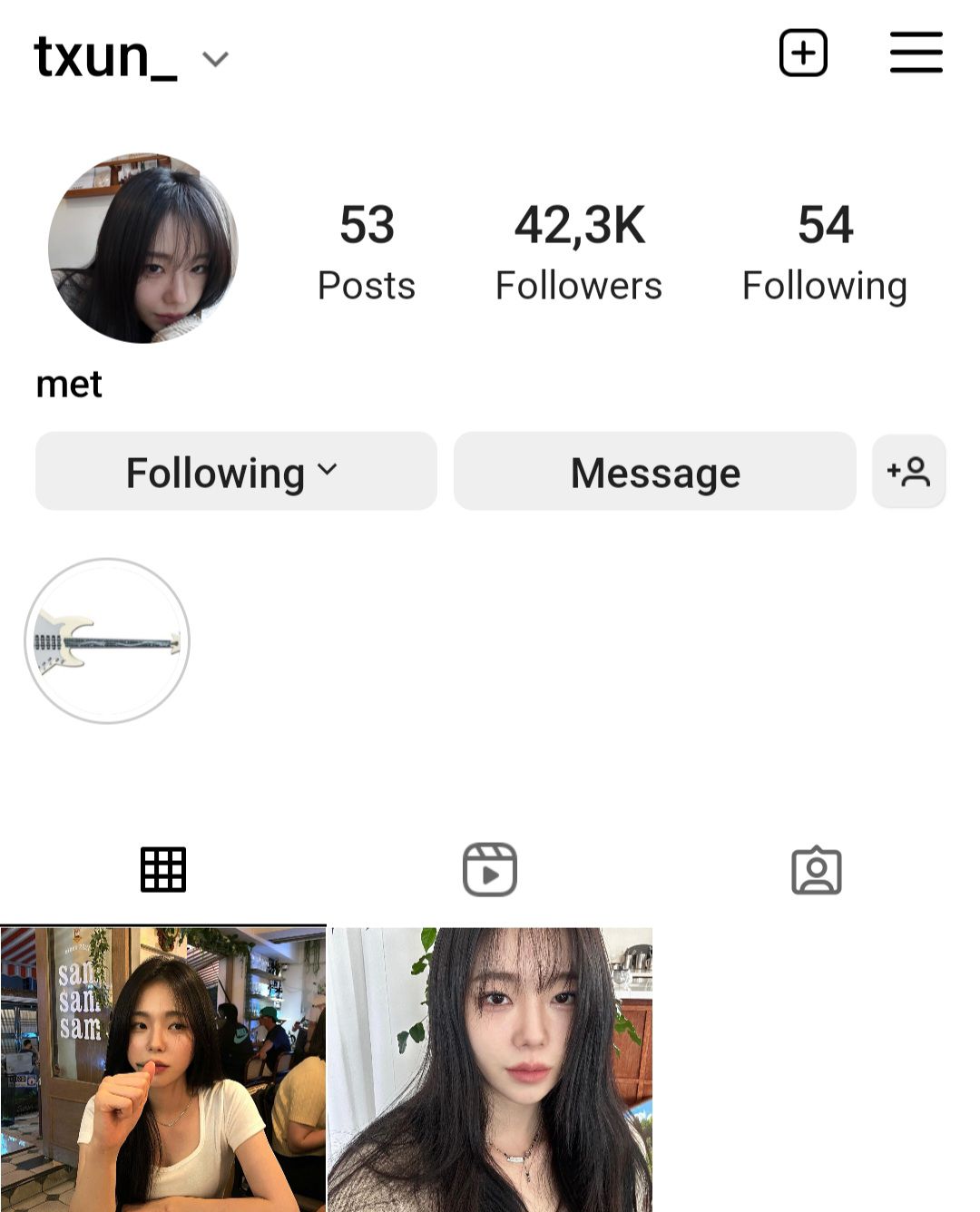
Task: Open the 42,3K Followers list
Action: coord(579,251)
